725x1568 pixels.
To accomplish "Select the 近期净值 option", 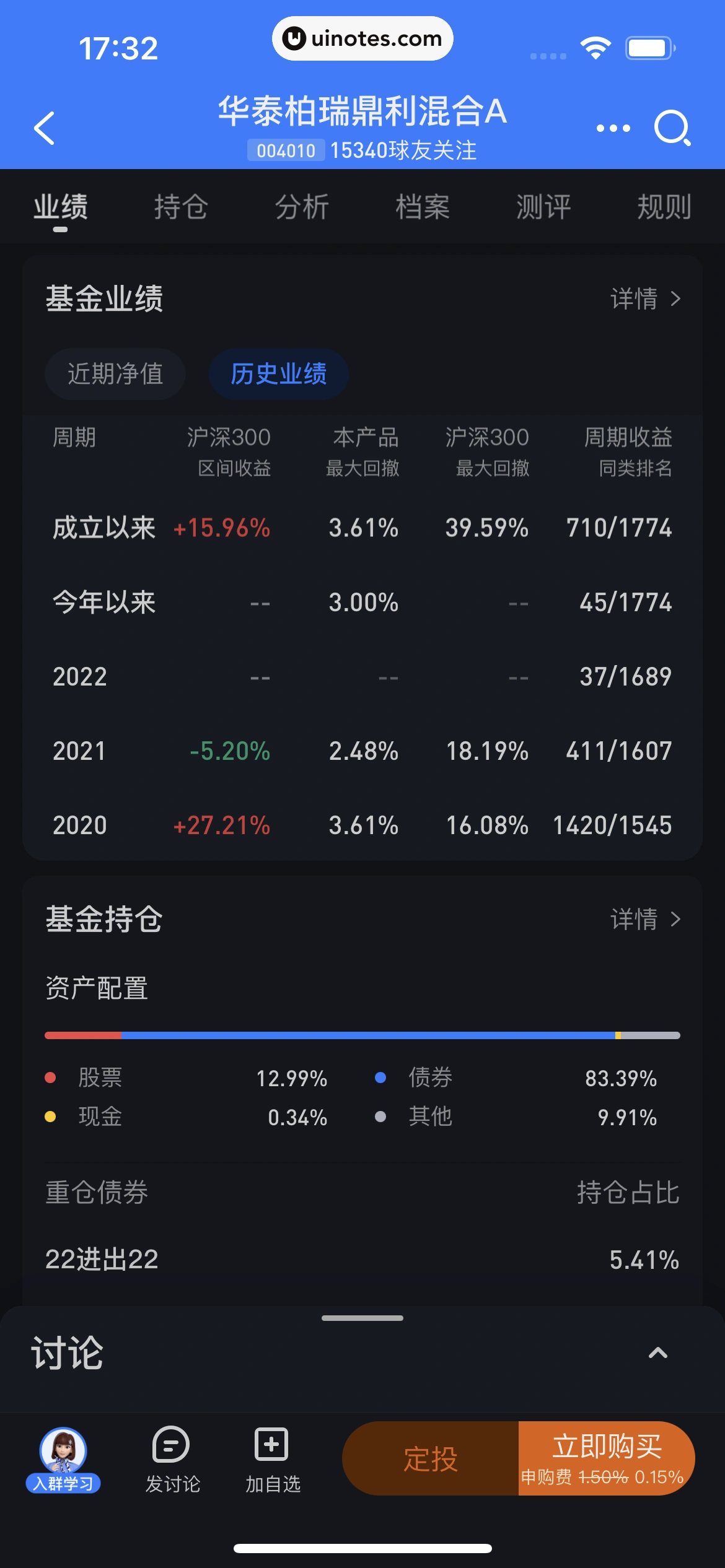I will [x=115, y=373].
